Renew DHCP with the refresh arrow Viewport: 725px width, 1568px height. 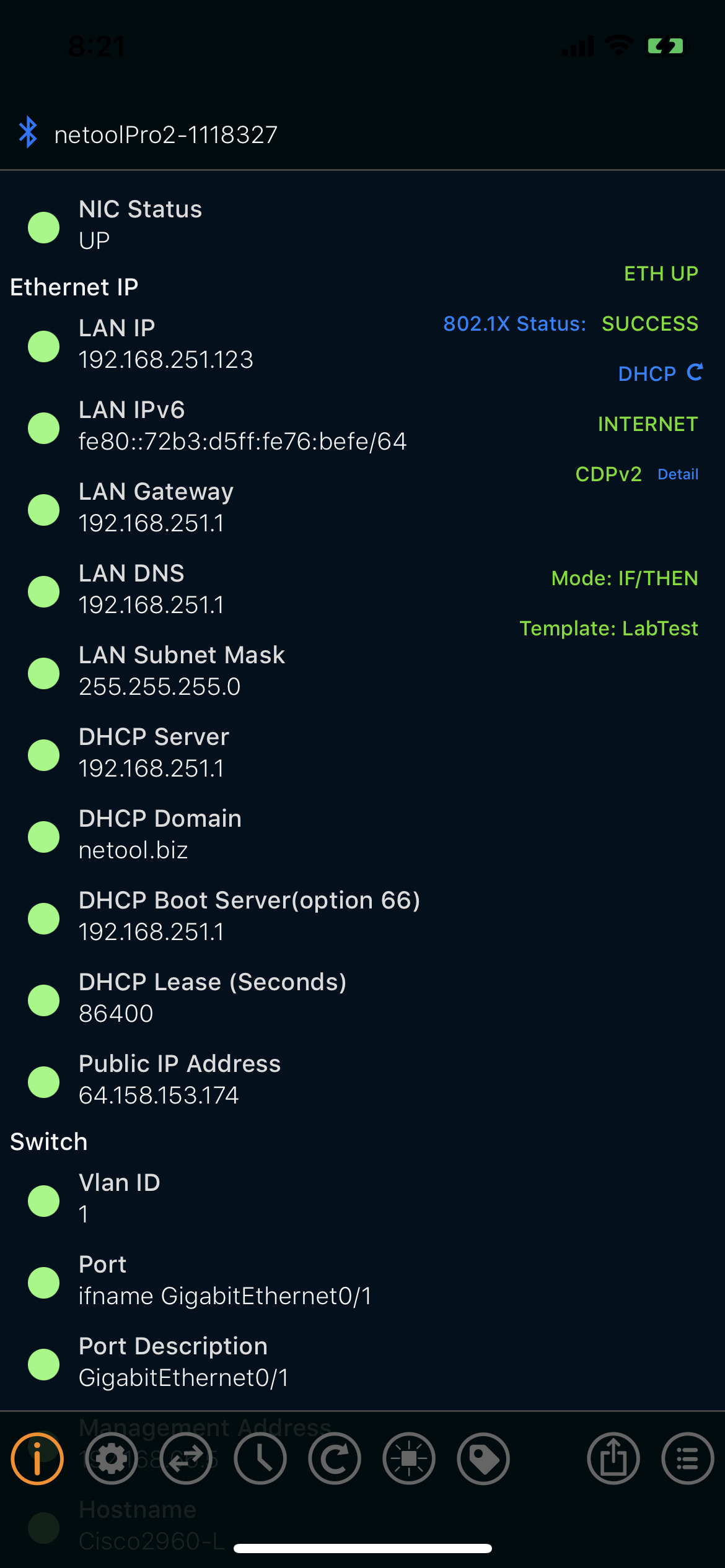(x=694, y=372)
